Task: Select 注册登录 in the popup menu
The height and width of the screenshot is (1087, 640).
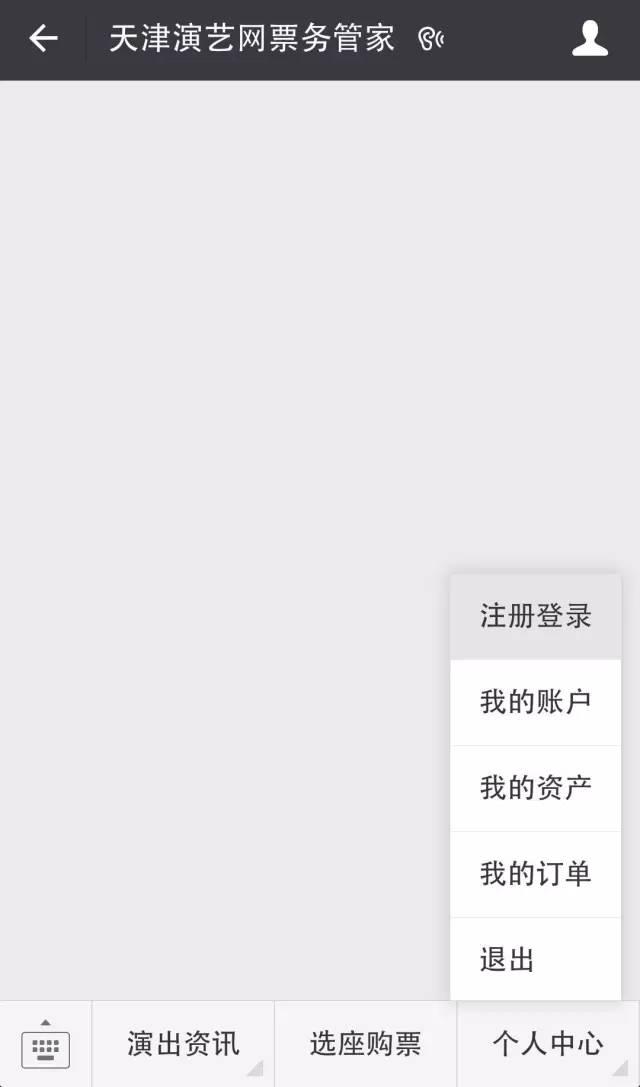Action: 535,616
